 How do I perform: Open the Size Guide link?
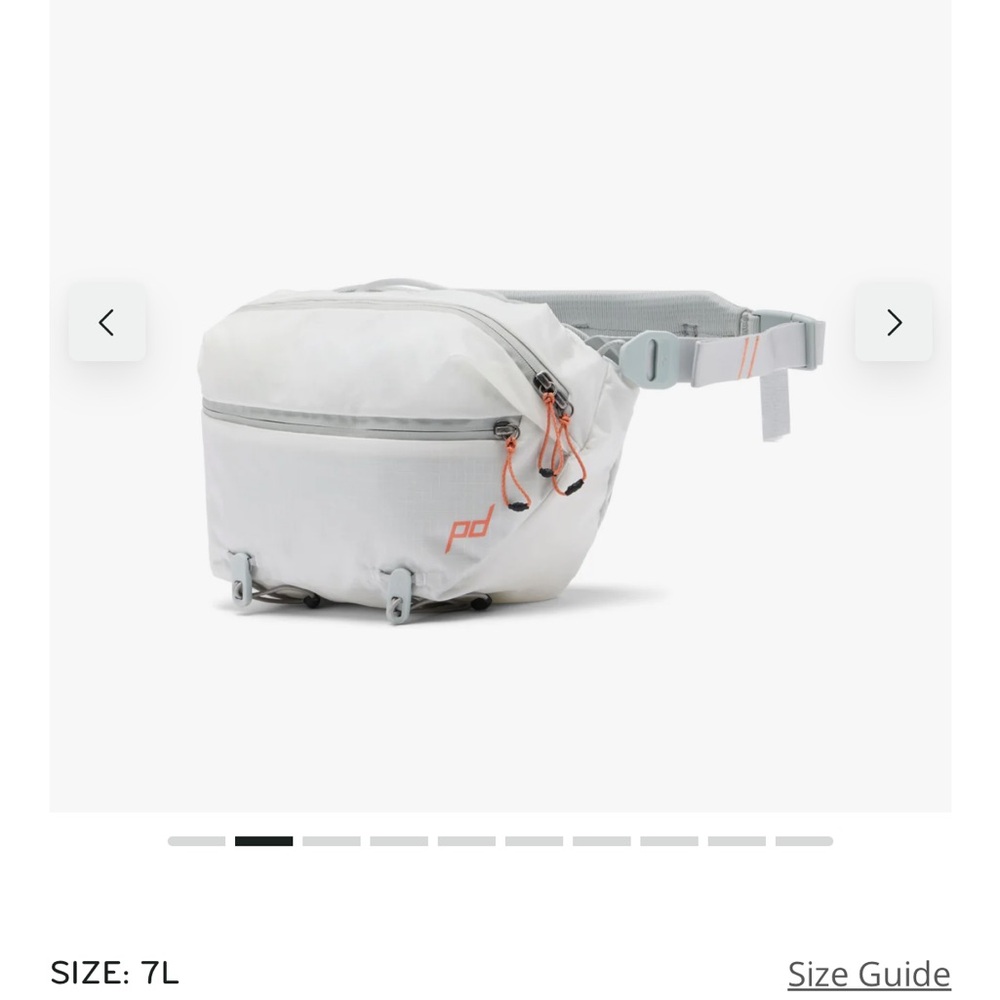tap(868, 973)
